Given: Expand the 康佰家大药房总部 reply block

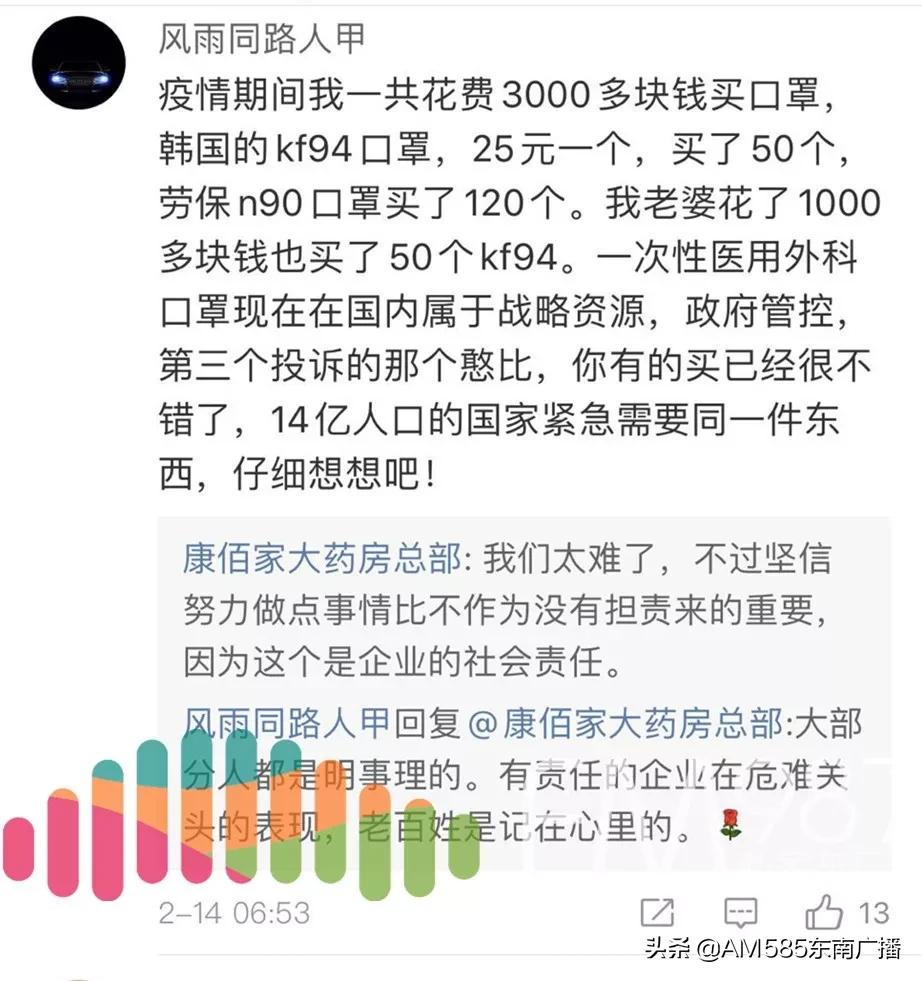Looking at the screenshot, I should tap(500, 600).
